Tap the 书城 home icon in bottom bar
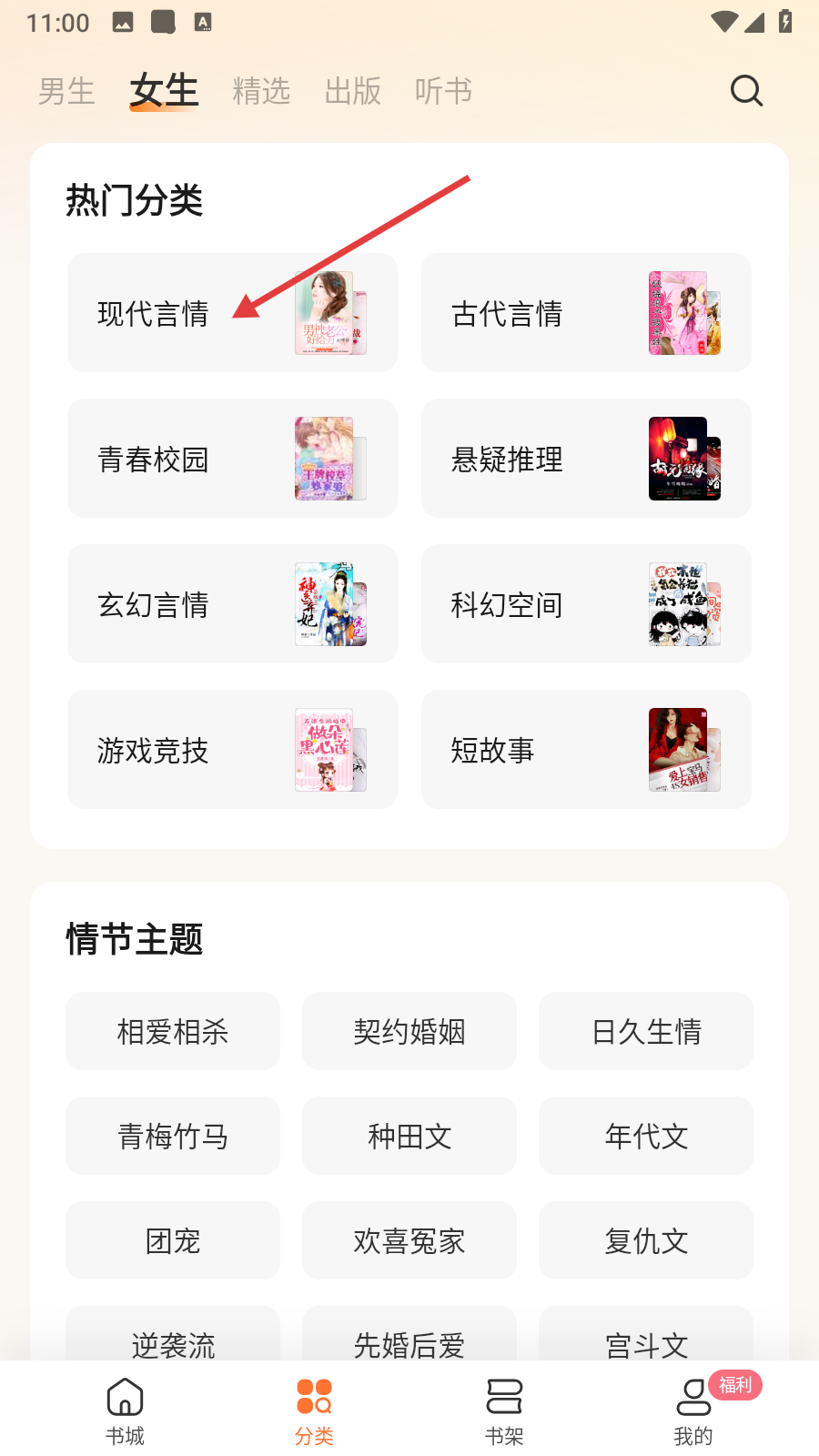This screenshot has width=819, height=1456. point(125,1408)
